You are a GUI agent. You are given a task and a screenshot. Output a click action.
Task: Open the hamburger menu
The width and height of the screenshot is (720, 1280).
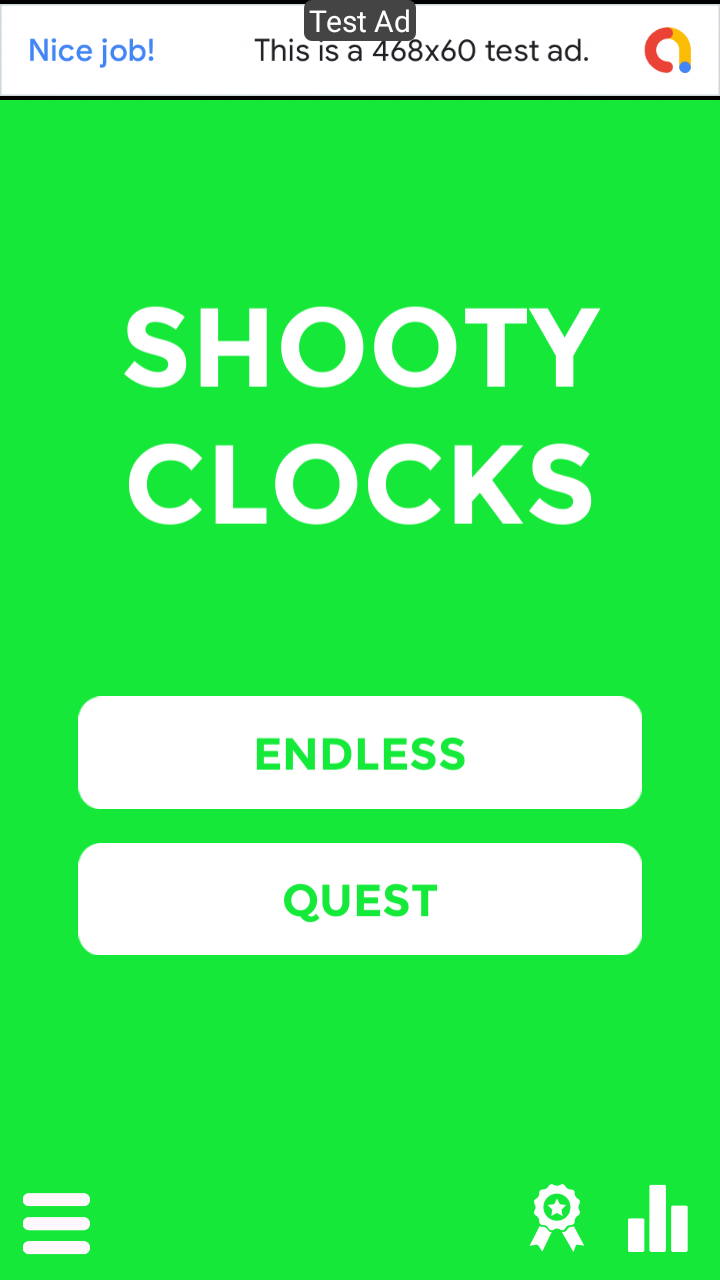57,1223
